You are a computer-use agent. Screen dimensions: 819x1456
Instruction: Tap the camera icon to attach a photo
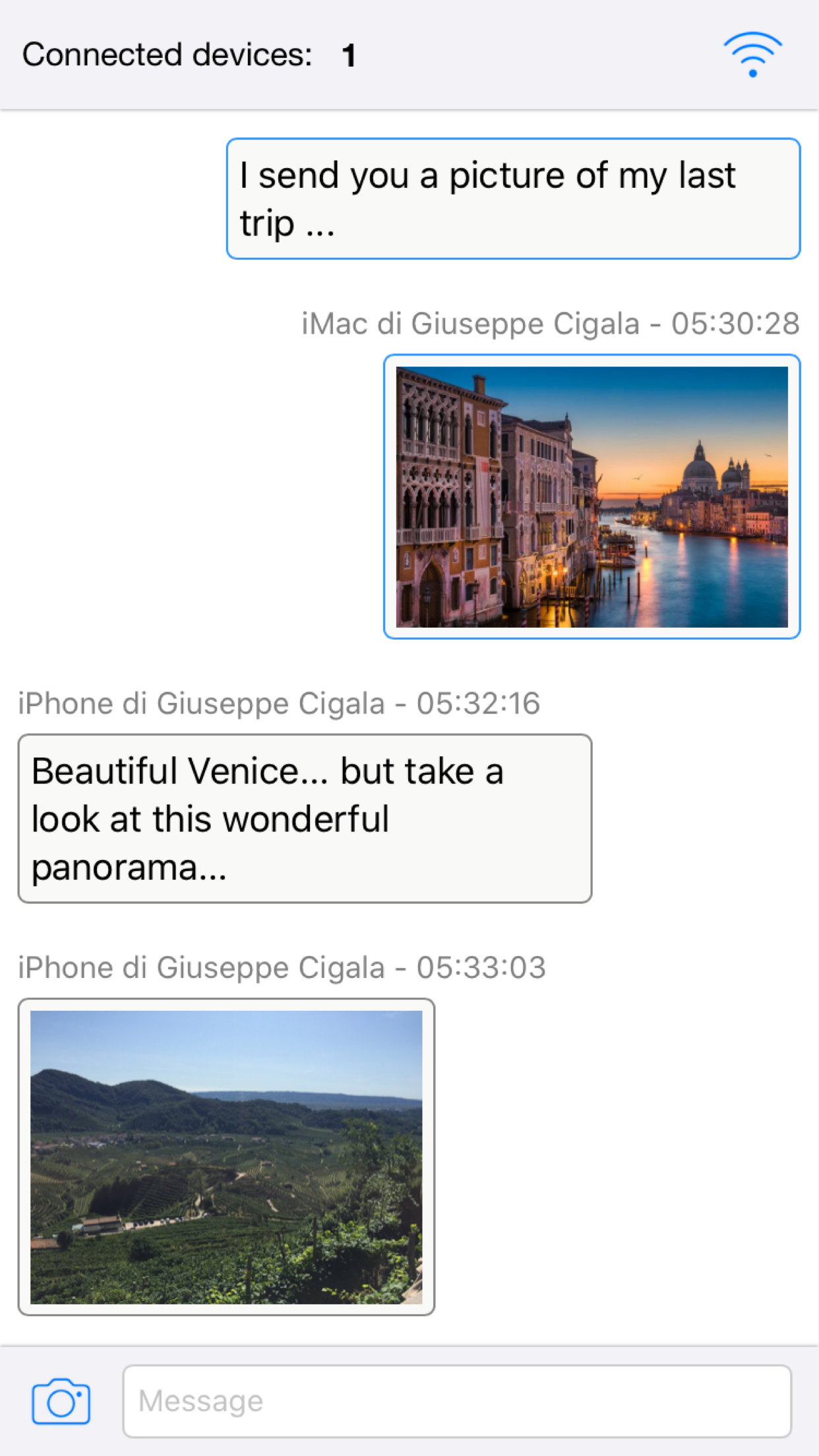[61, 1401]
